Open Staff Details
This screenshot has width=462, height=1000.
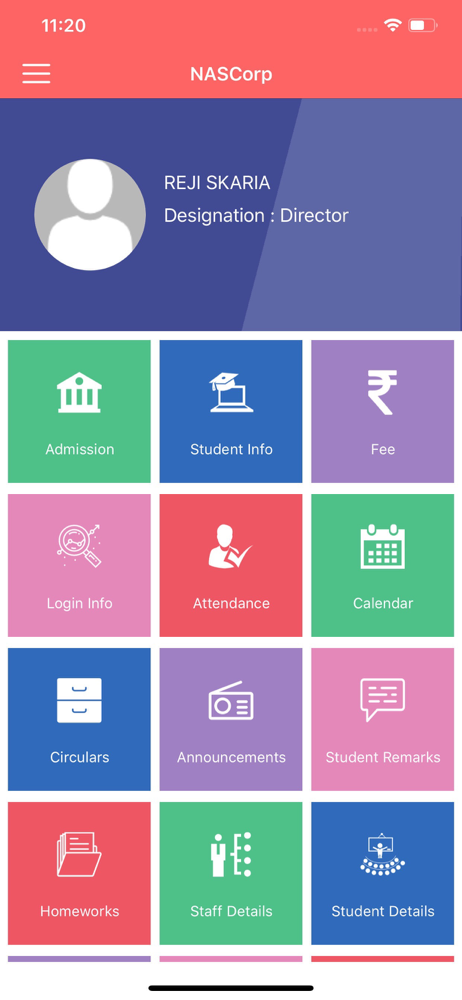(231, 874)
